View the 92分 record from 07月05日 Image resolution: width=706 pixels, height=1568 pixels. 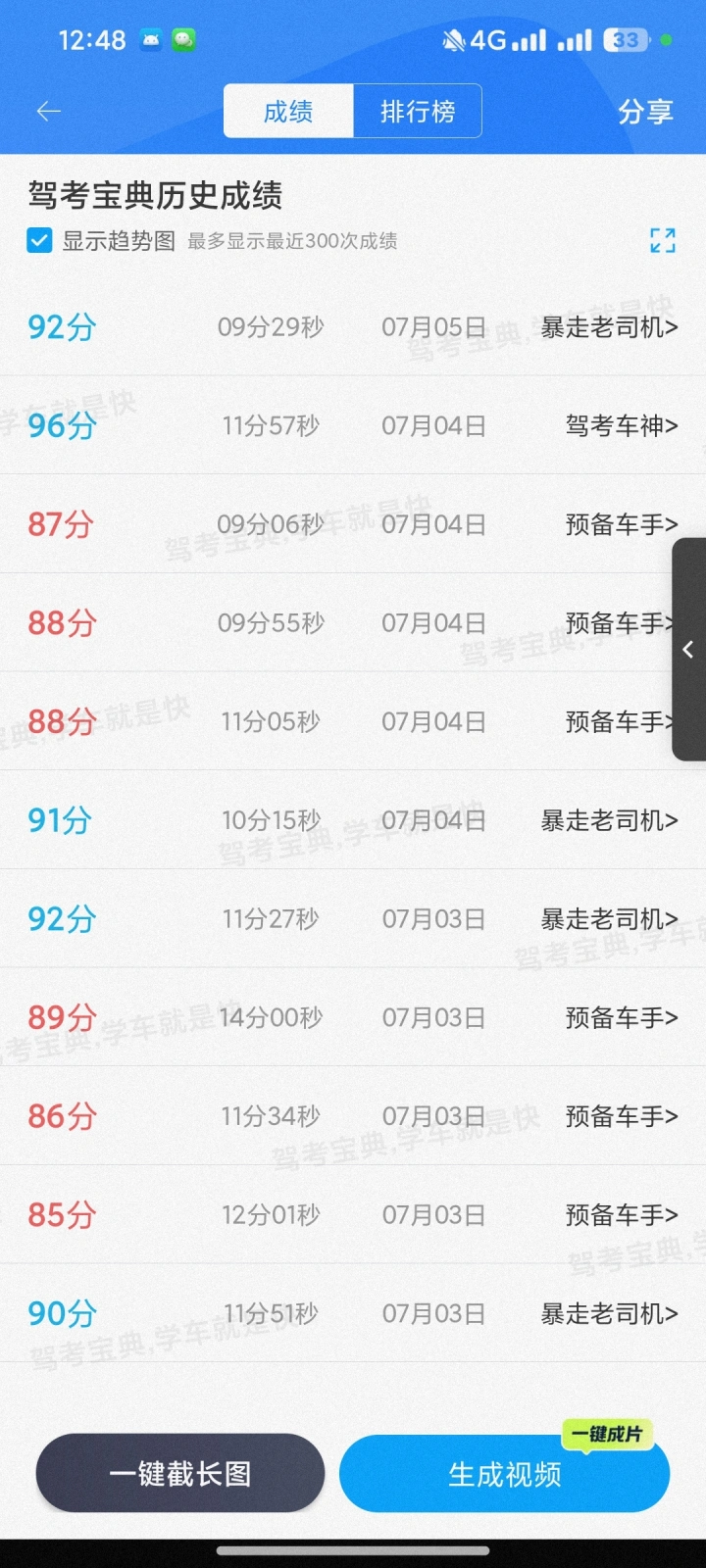pos(353,326)
